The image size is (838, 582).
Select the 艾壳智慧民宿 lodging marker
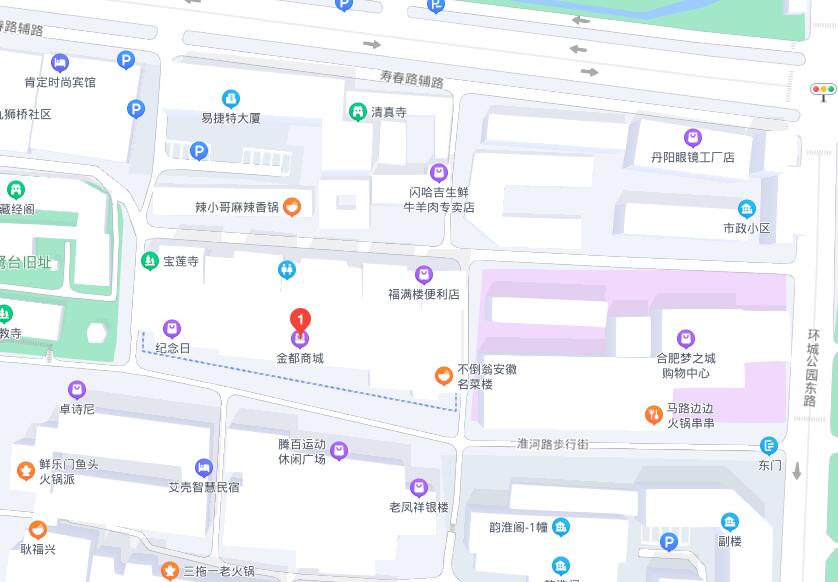204,467
